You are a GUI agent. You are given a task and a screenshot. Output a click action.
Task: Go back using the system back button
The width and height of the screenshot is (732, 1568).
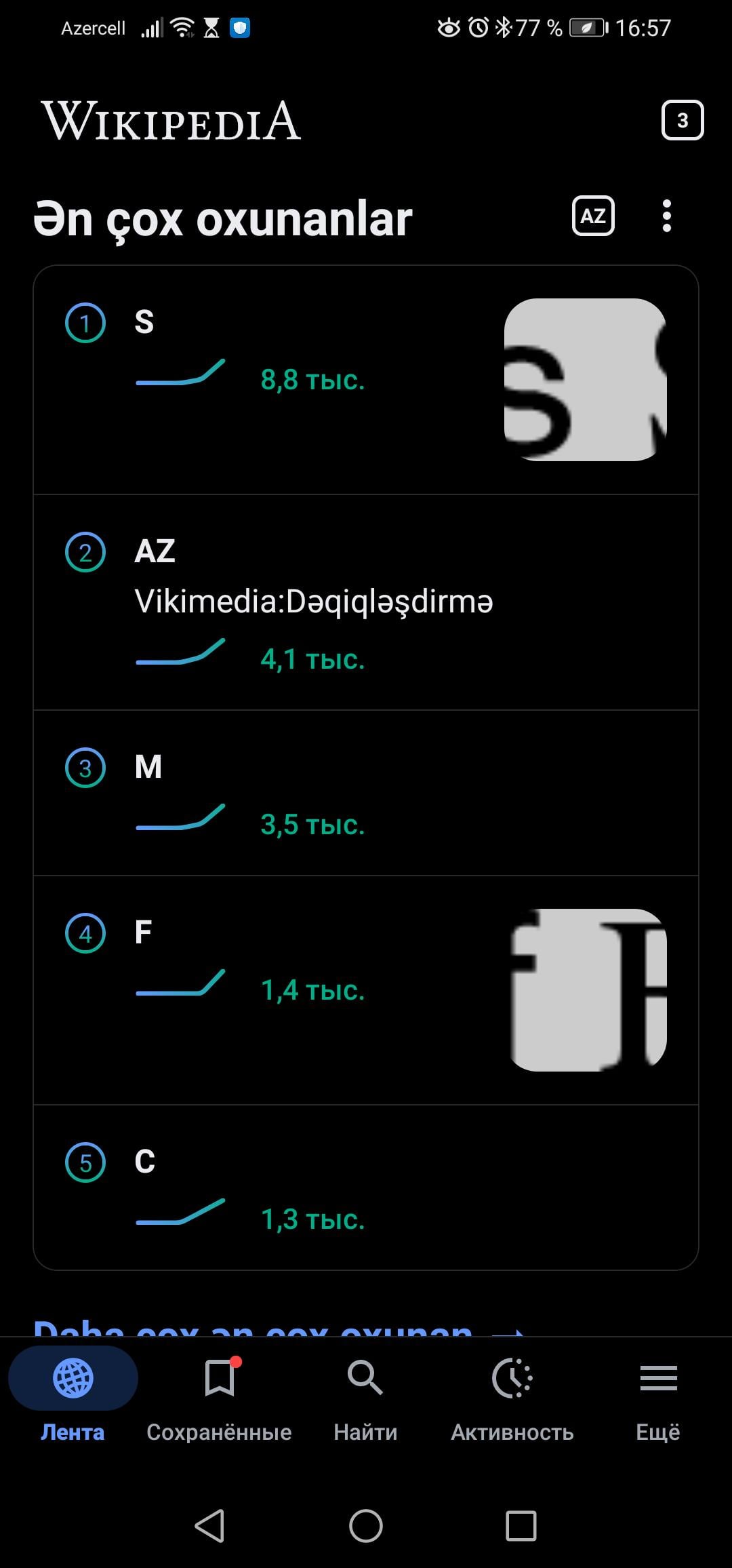pyautogui.click(x=209, y=1527)
